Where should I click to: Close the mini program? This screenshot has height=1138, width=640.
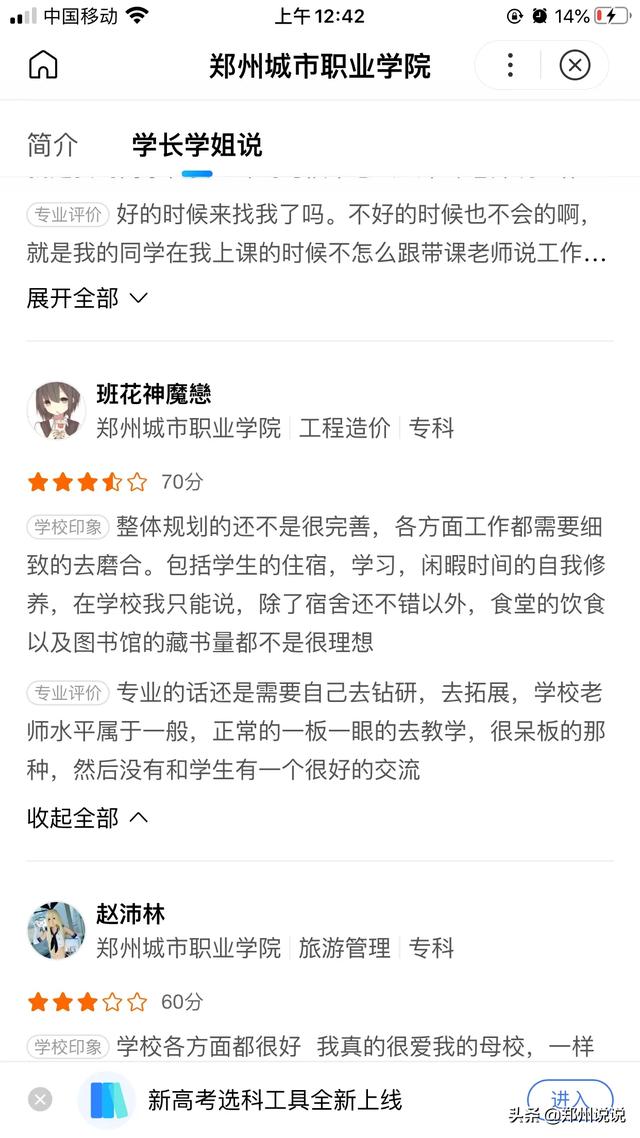tap(574, 66)
